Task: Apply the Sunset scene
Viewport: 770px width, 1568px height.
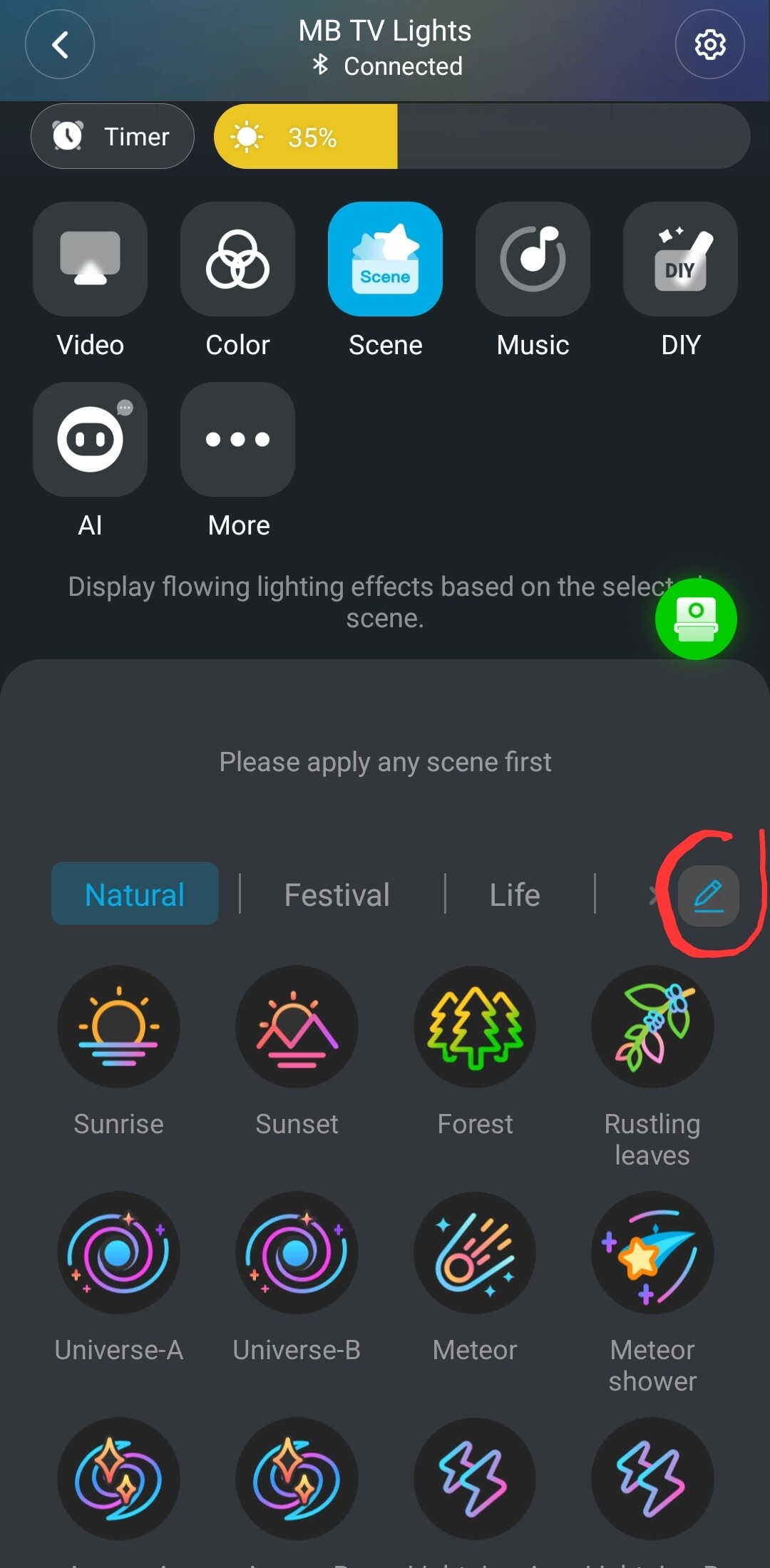Action: tap(297, 1027)
